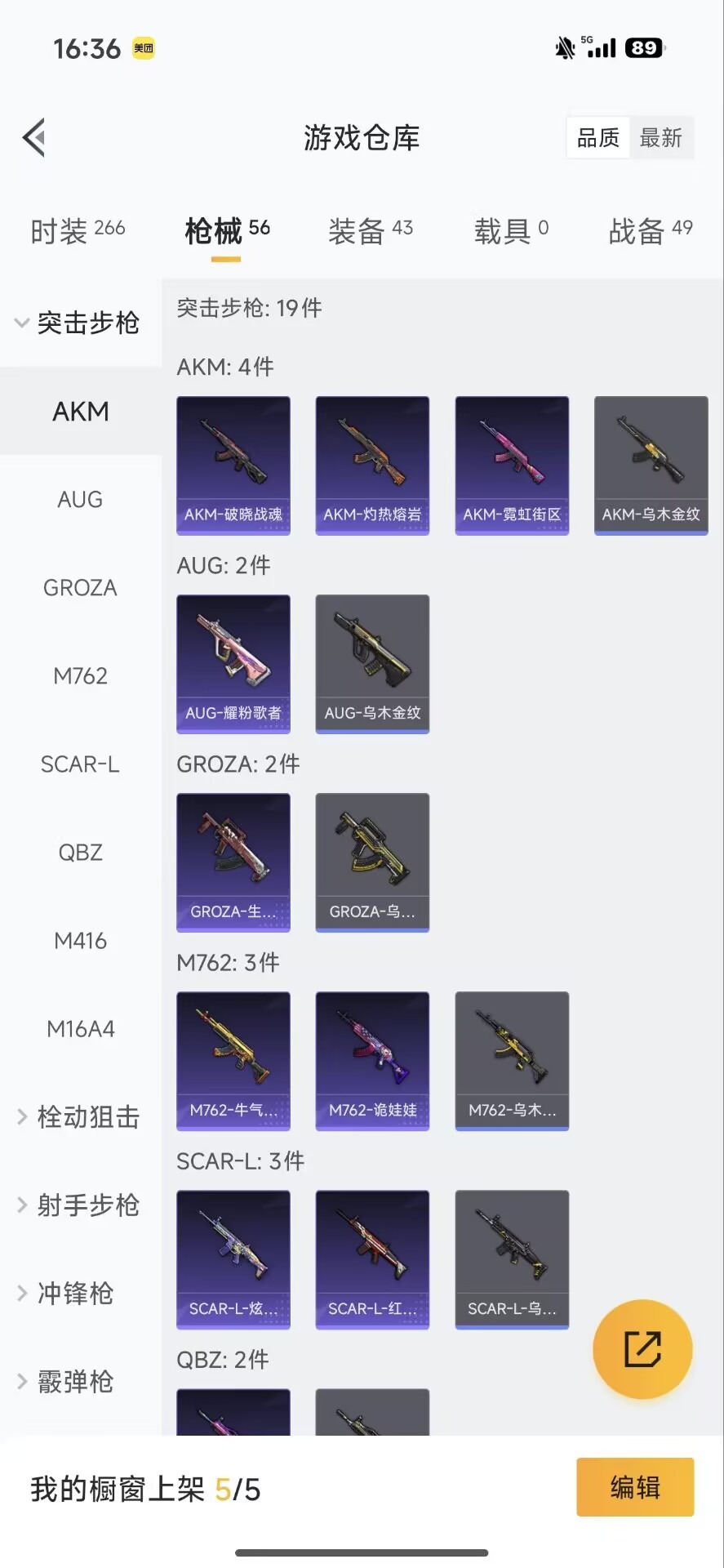This screenshot has width=724, height=1568.
Task: Open the share floating action button
Action: (643, 1349)
